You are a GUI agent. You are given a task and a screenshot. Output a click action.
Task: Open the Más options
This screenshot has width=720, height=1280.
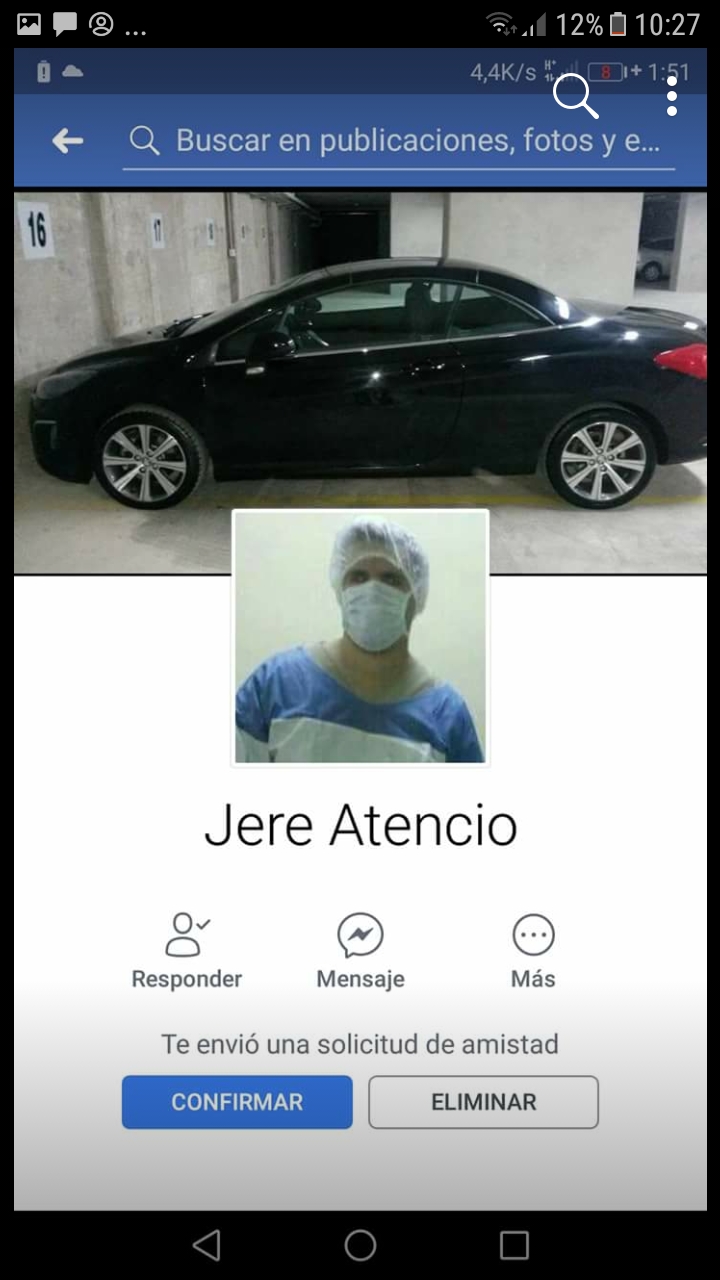tap(533, 950)
